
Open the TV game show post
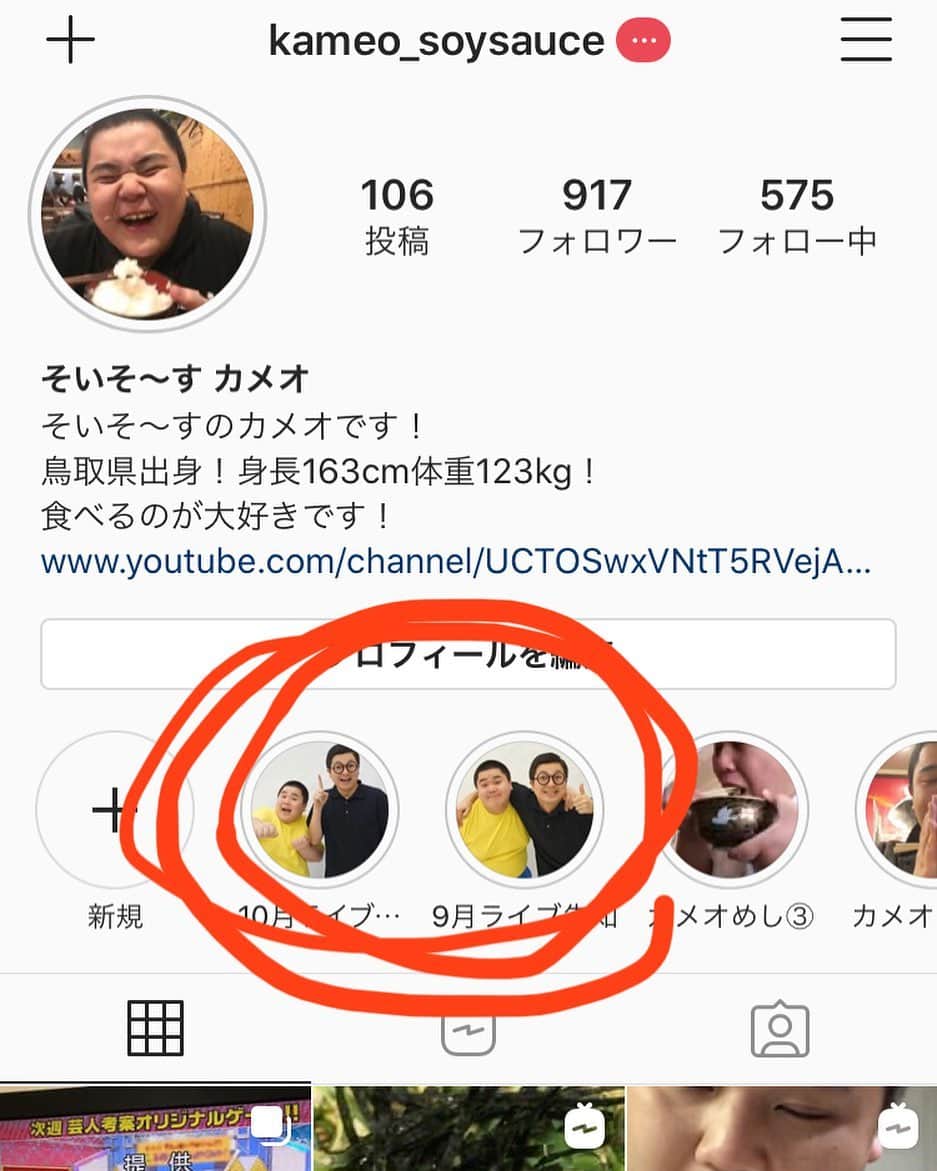click(x=155, y=1130)
